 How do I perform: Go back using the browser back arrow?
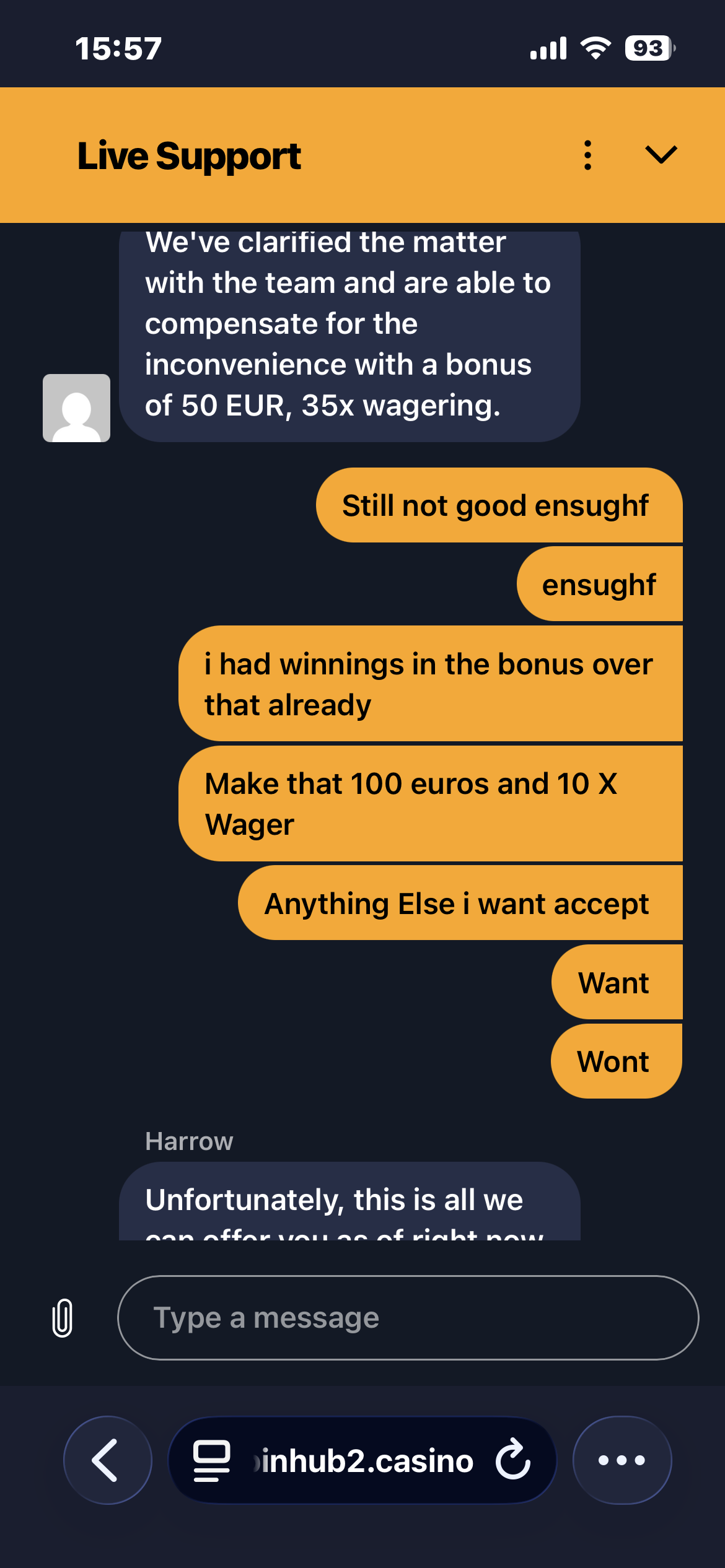coord(107,1460)
